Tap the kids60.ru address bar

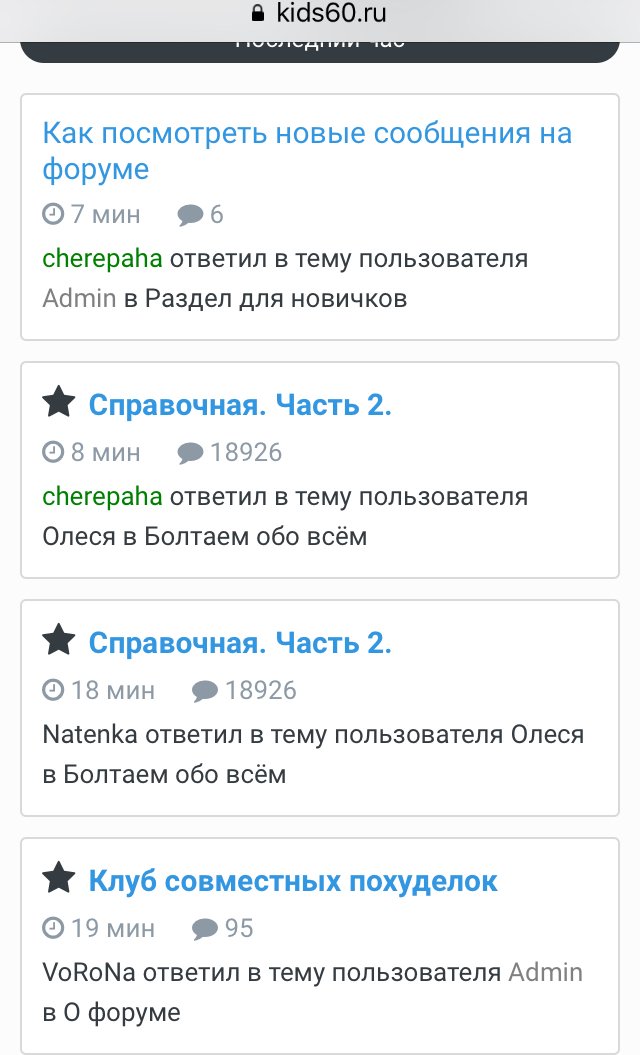pos(320,14)
